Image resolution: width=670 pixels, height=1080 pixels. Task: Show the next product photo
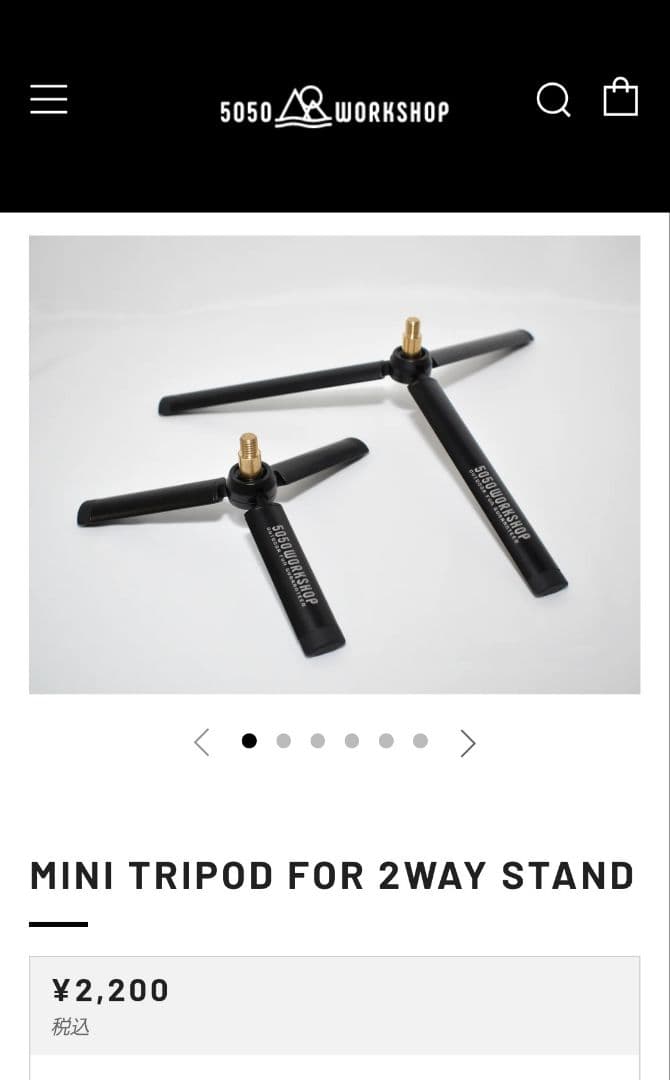click(467, 742)
